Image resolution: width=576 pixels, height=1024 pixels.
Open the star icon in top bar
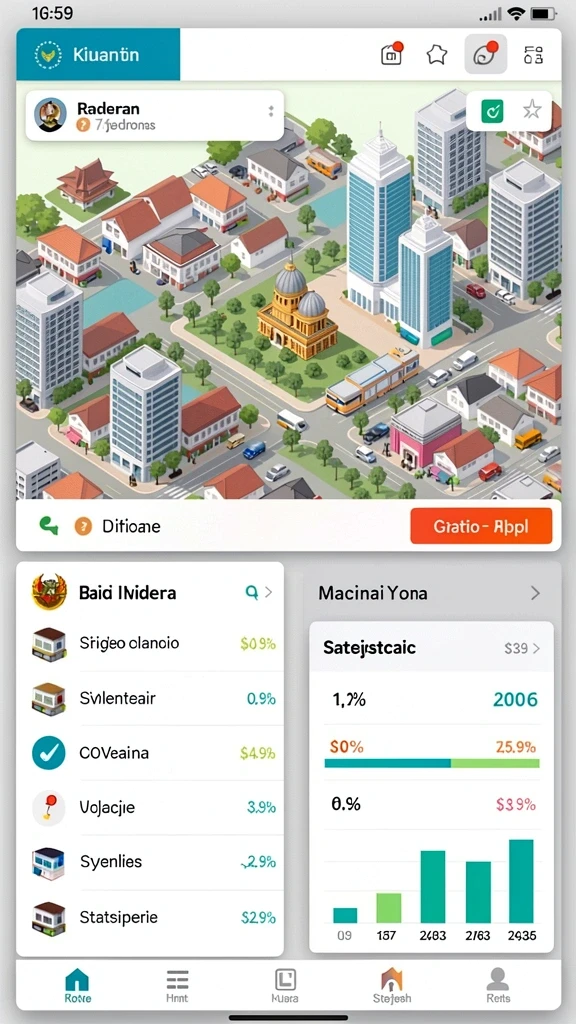(437, 55)
